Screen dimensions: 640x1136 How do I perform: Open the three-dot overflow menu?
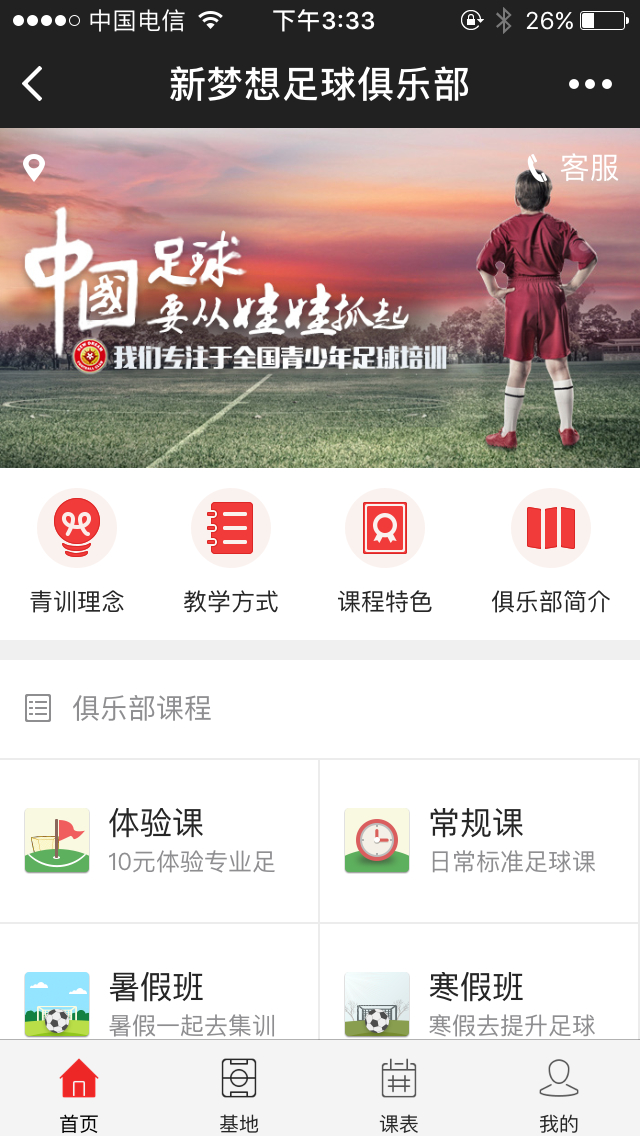coord(590,85)
